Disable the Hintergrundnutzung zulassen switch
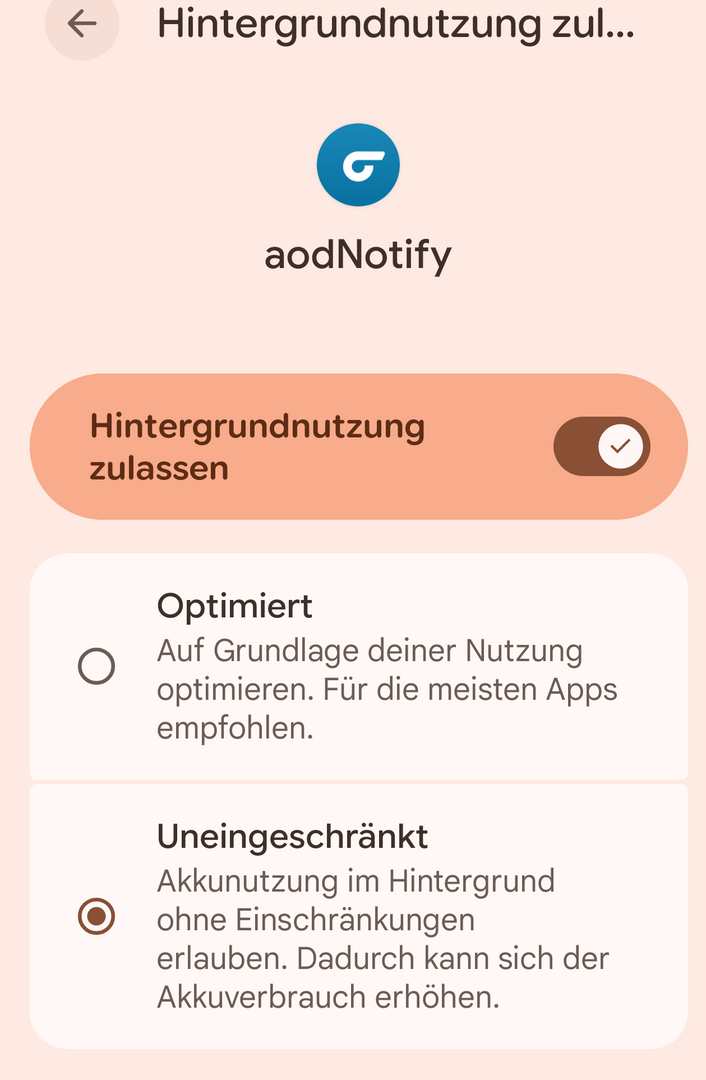The height and width of the screenshot is (1080, 706). [x=602, y=446]
